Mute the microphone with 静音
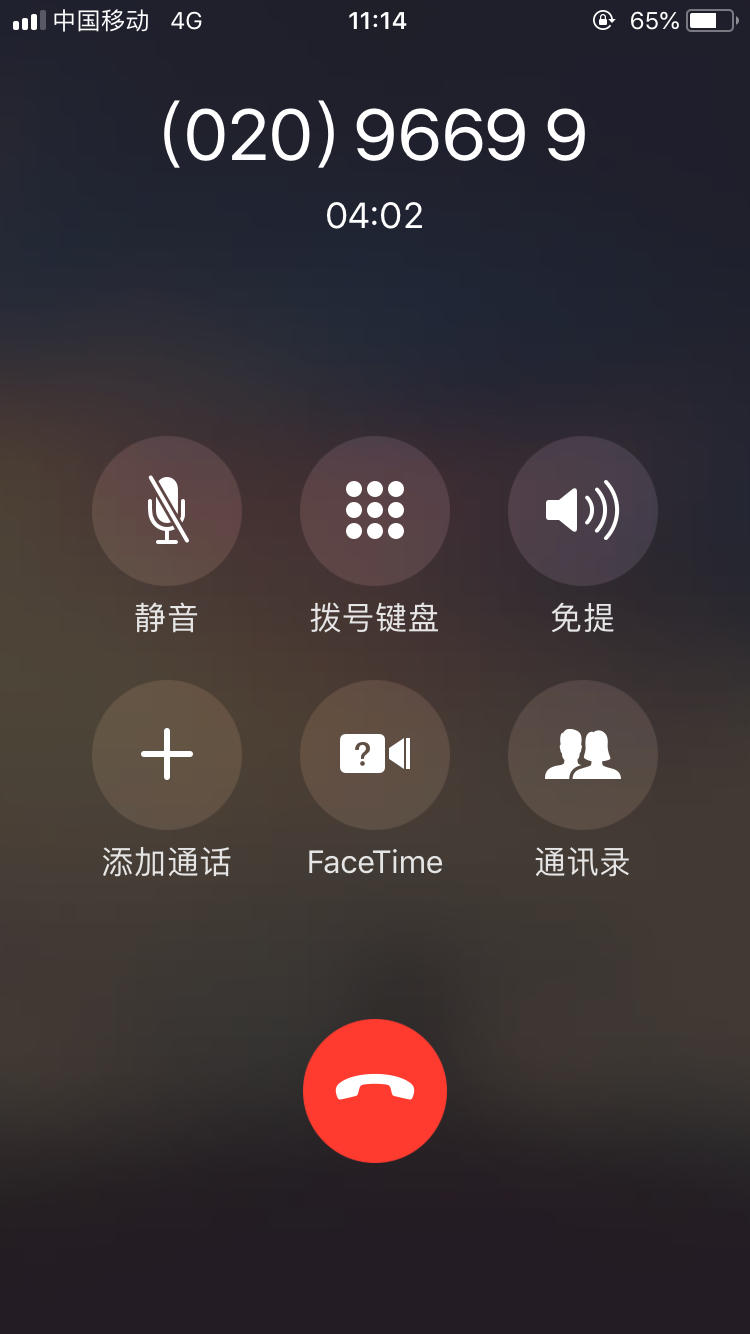This screenshot has height=1334, width=750. [167, 510]
